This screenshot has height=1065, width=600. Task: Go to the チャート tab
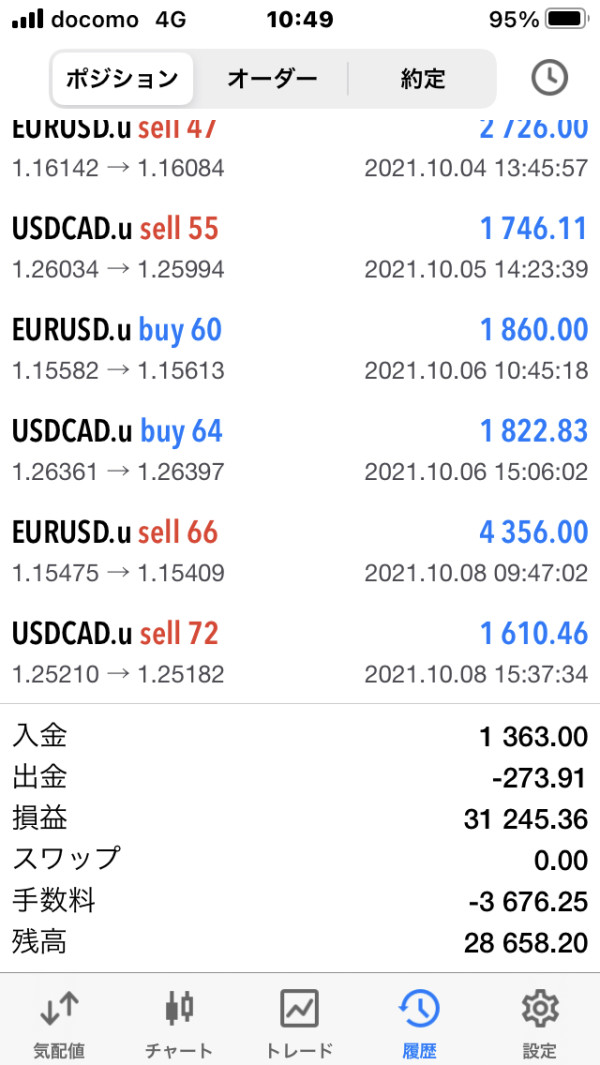click(x=180, y=1022)
